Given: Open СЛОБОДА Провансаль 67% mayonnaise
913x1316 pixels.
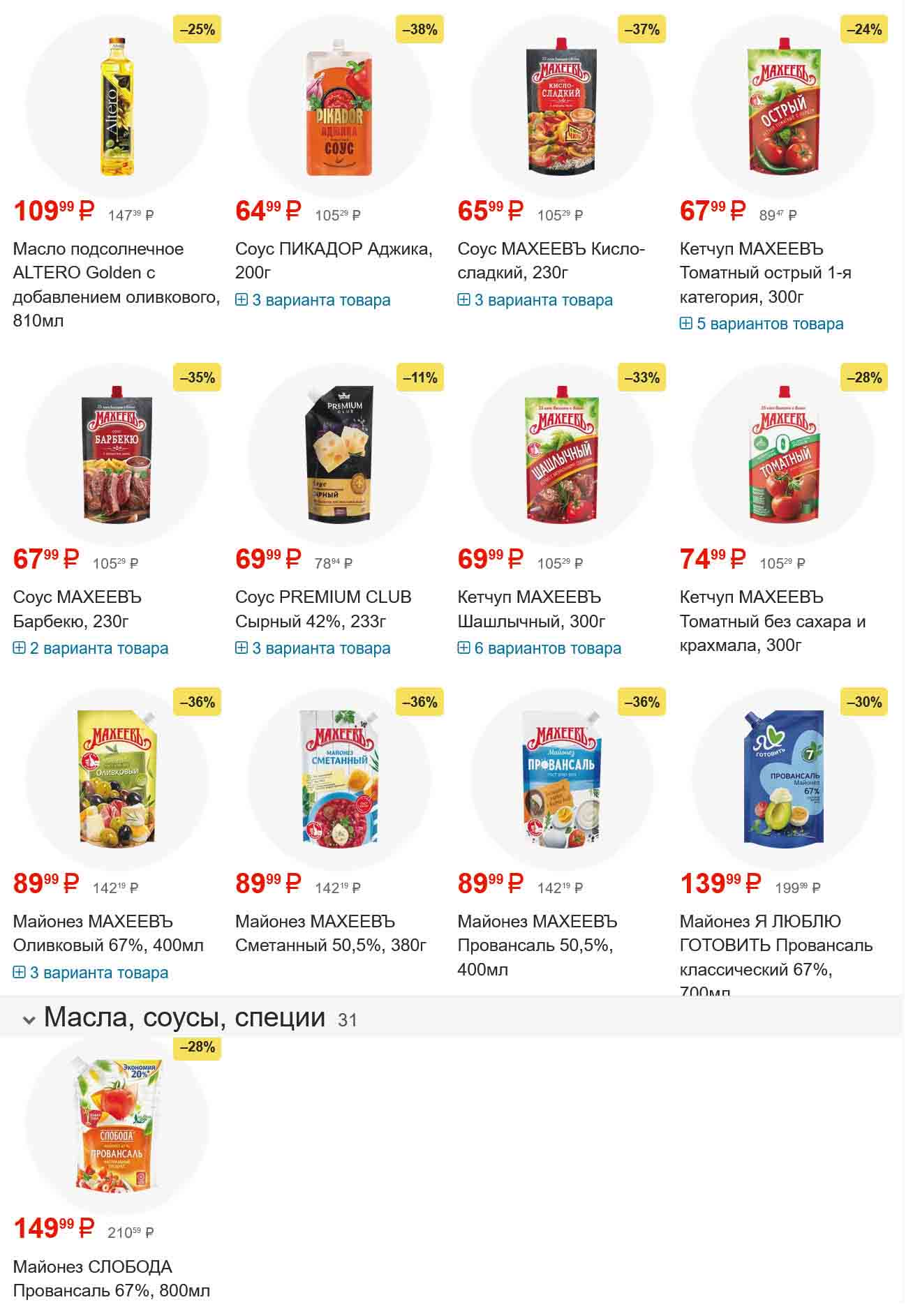Looking at the screenshot, I should tap(111, 1278).
